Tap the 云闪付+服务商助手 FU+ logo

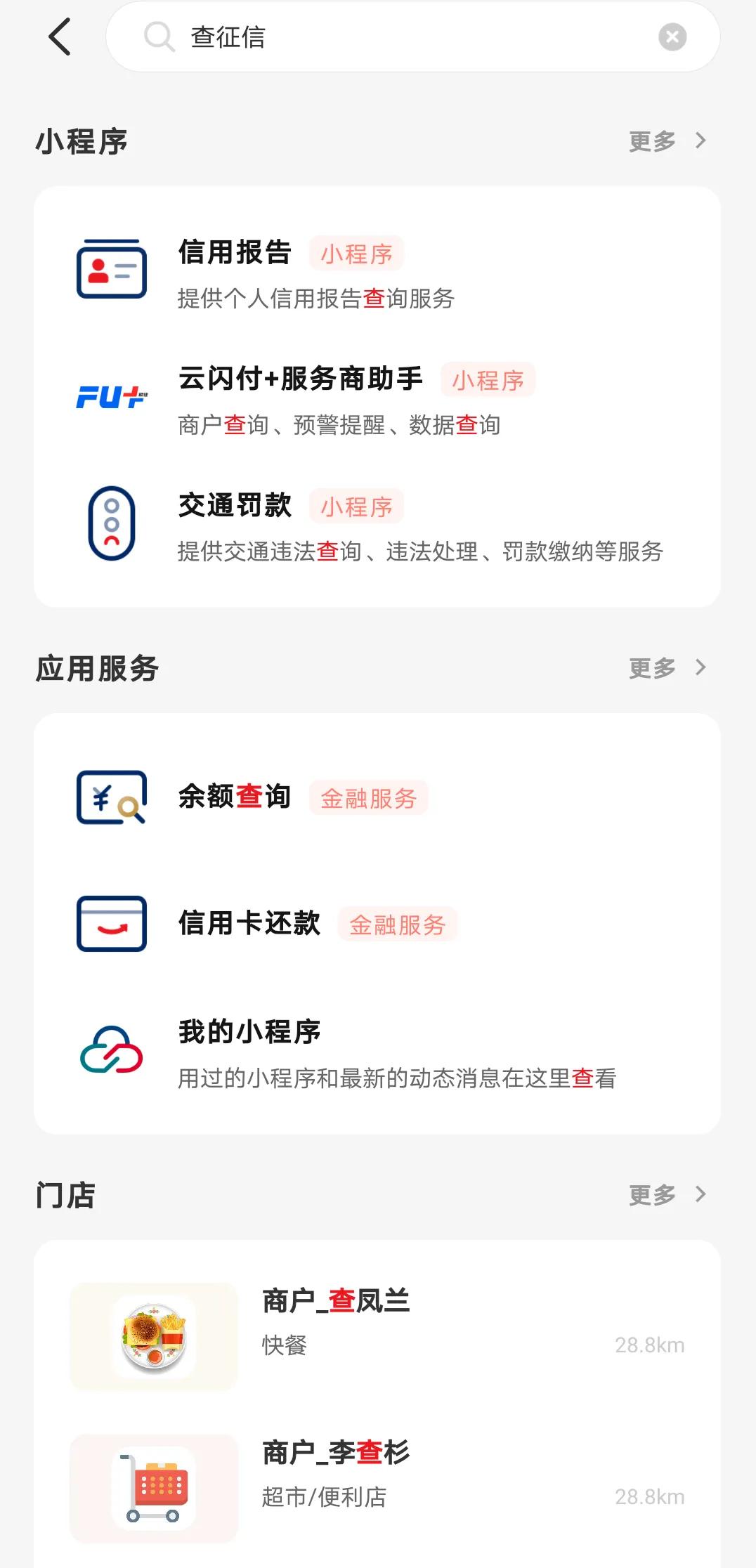coord(110,398)
